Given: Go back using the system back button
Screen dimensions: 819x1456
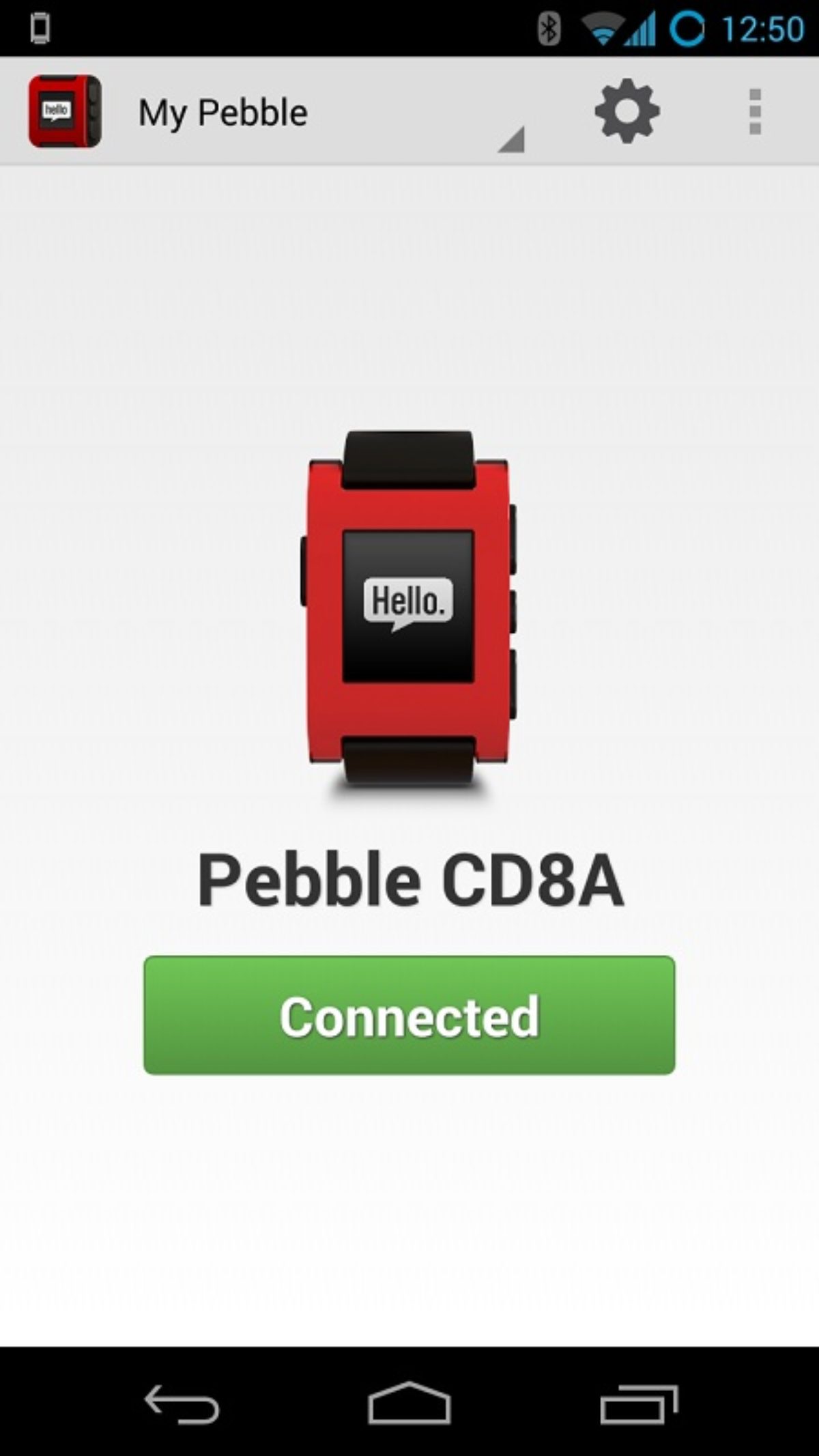Looking at the screenshot, I should click(x=182, y=1403).
